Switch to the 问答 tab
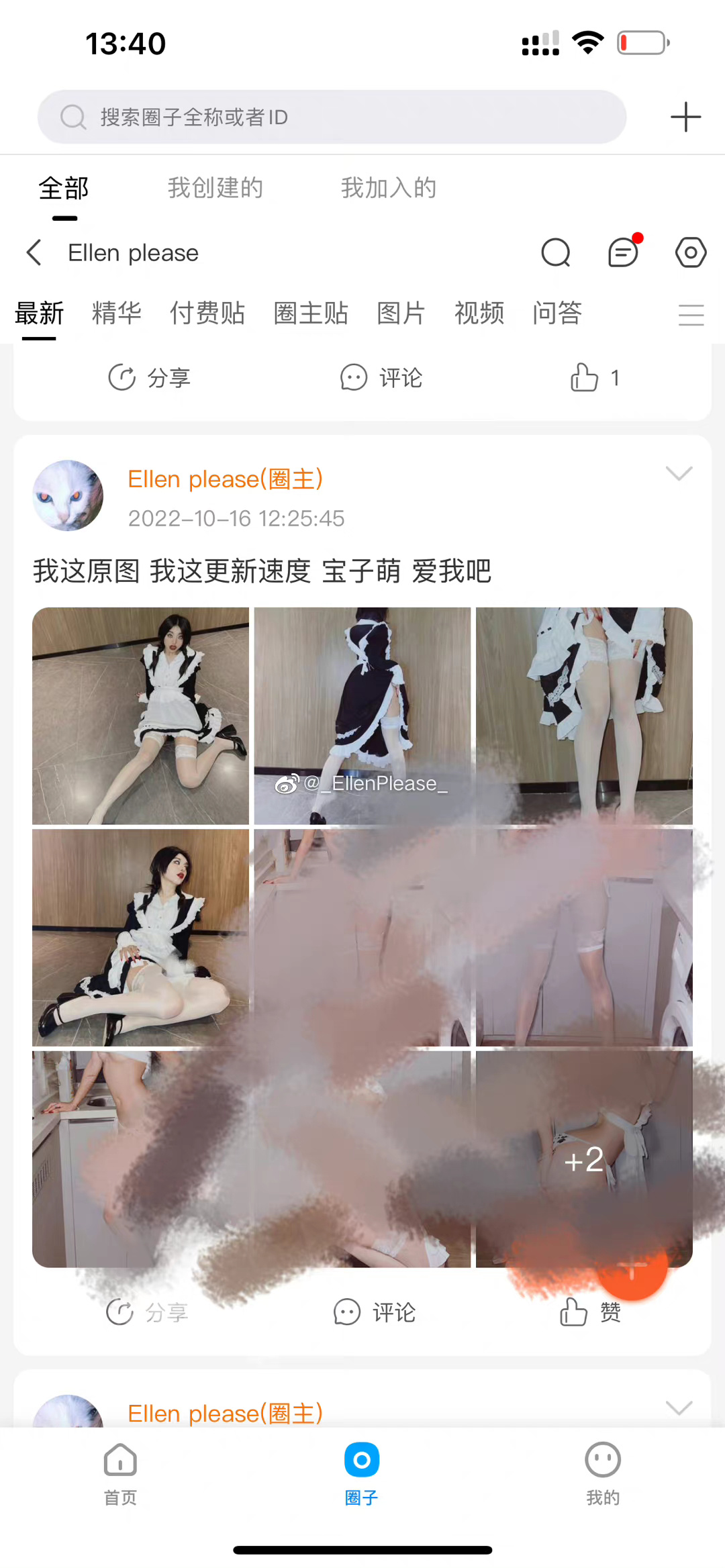Viewport: 725px width, 1568px height. point(557,313)
